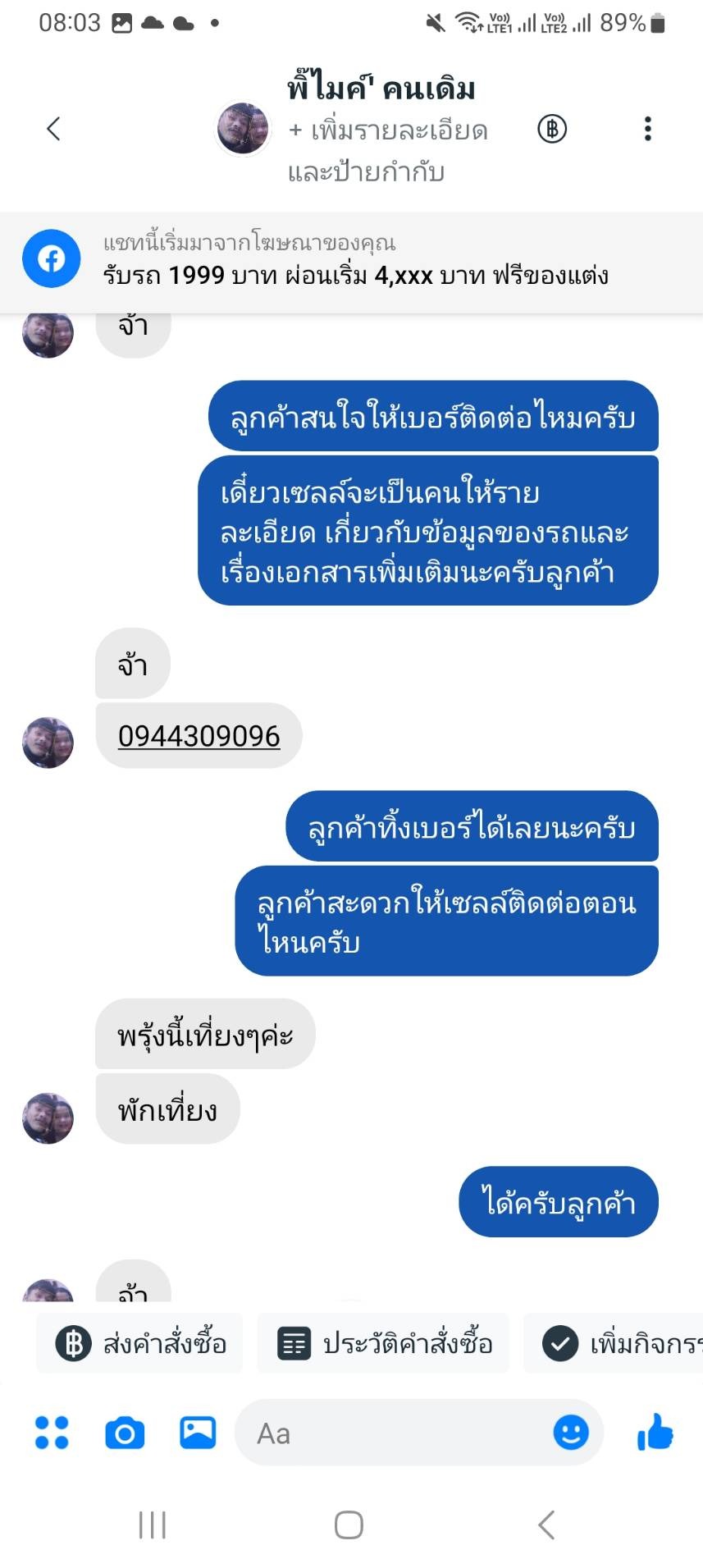The height and width of the screenshot is (1568, 703).
Task: Tap the ส่งคำสั่งซื้อ chip
Action: point(139,1344)
